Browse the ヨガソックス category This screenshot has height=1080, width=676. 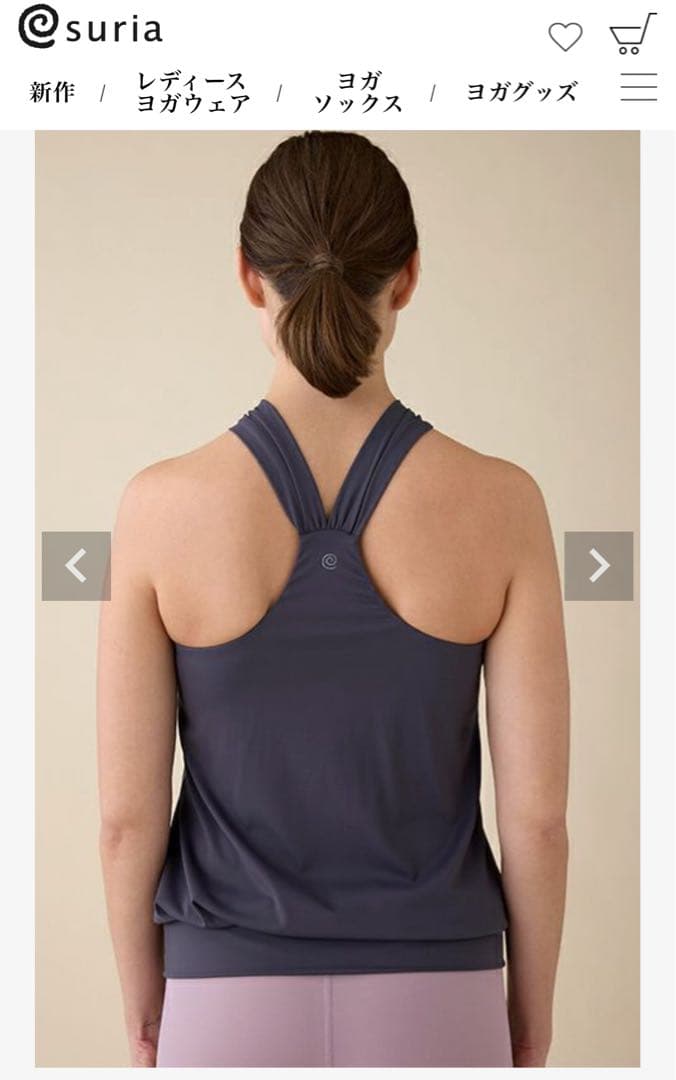pos(358,93)
